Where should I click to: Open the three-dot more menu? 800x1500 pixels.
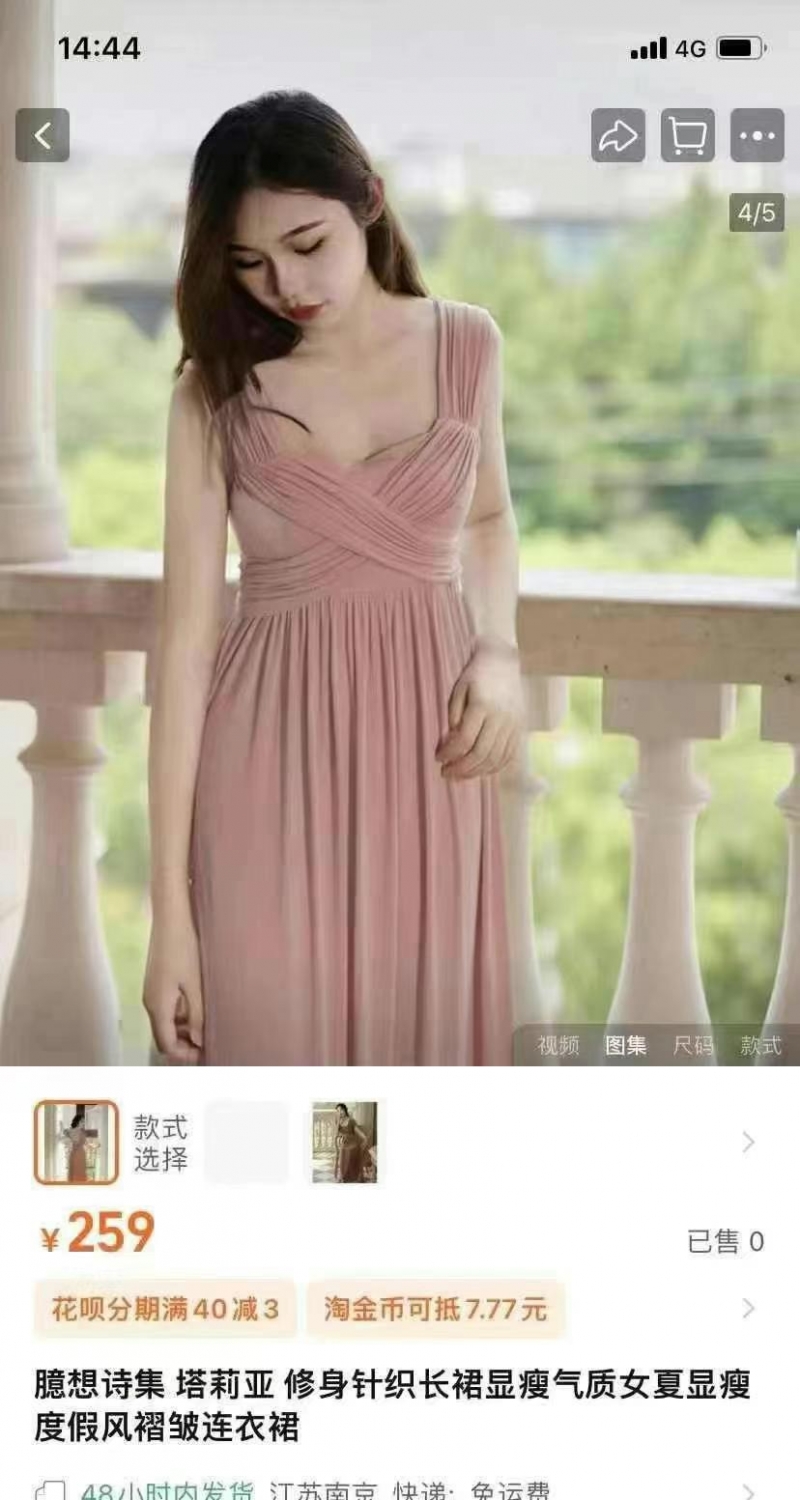[757, 135]
